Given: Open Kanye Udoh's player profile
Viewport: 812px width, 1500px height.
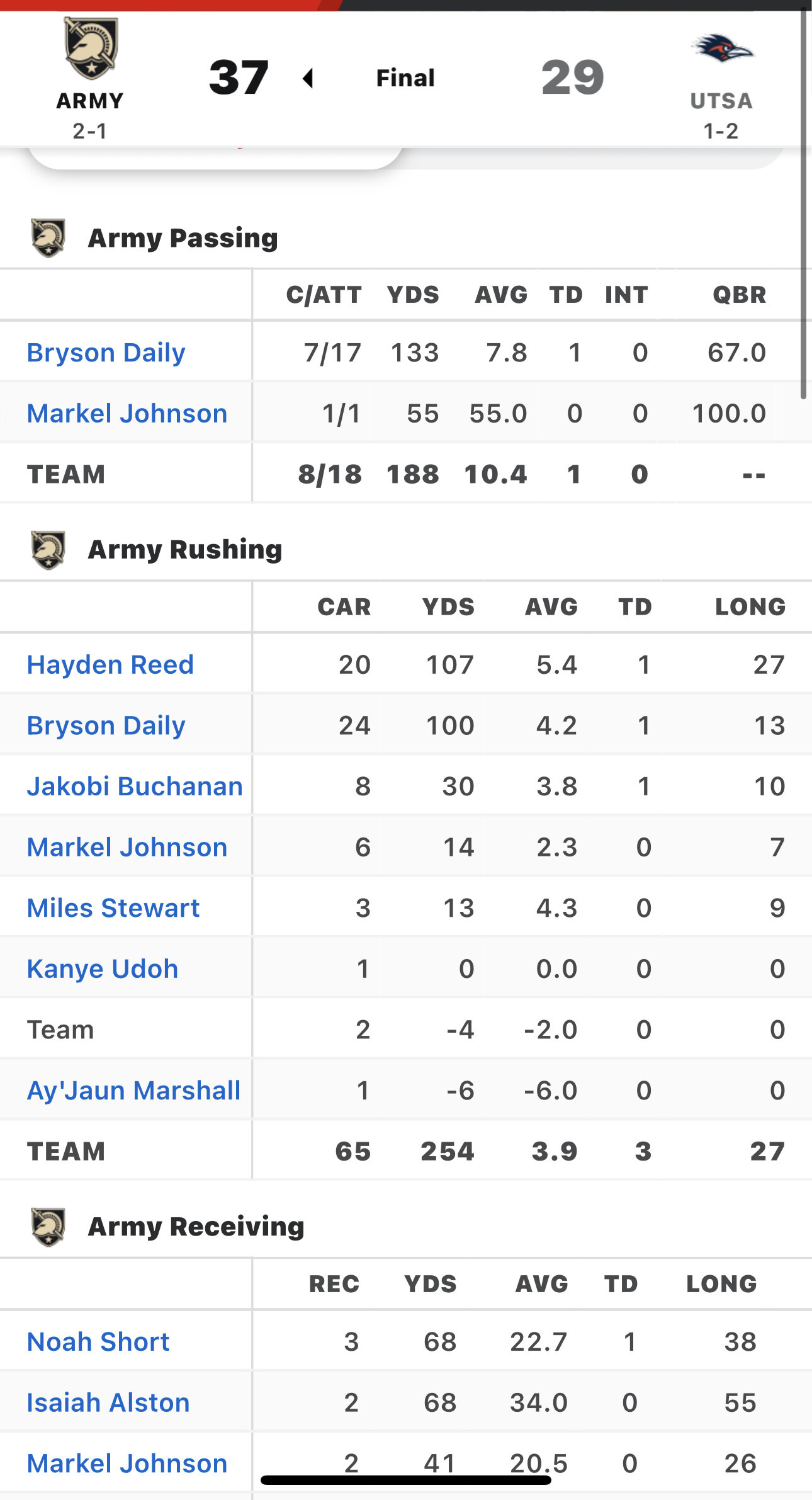Looking at the screenshot, I should (x=103, y=969).
